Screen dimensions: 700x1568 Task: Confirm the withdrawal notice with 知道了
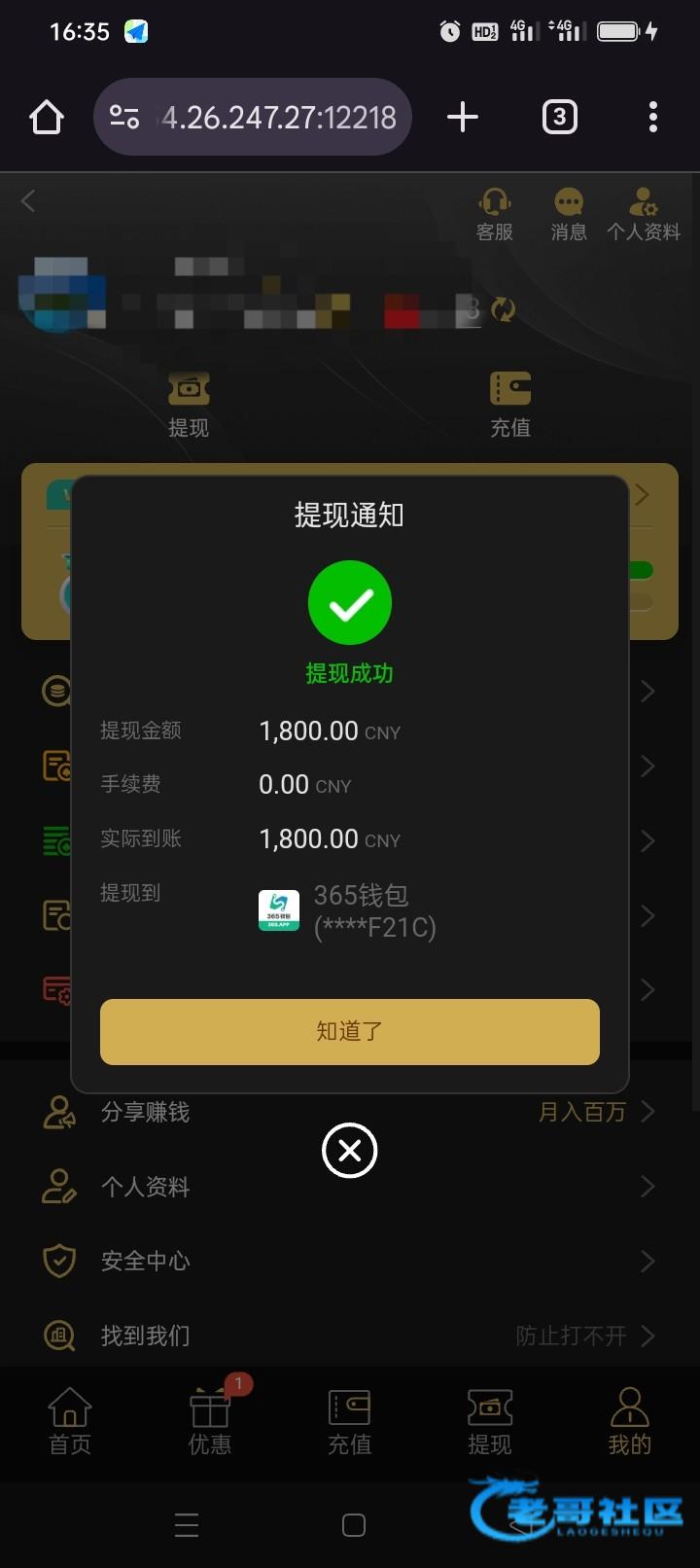point(349,1031)
